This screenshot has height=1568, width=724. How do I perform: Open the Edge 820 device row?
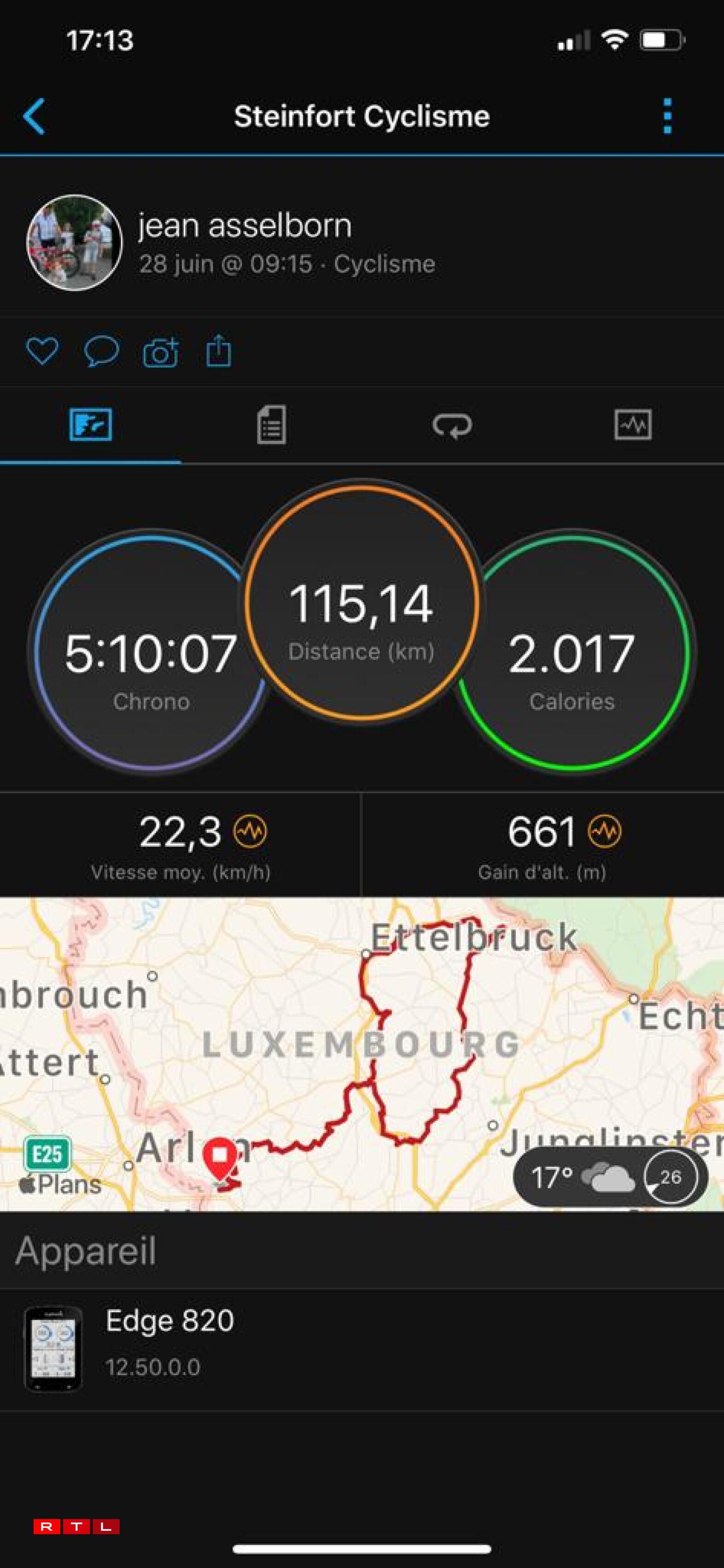(362, 1350)
